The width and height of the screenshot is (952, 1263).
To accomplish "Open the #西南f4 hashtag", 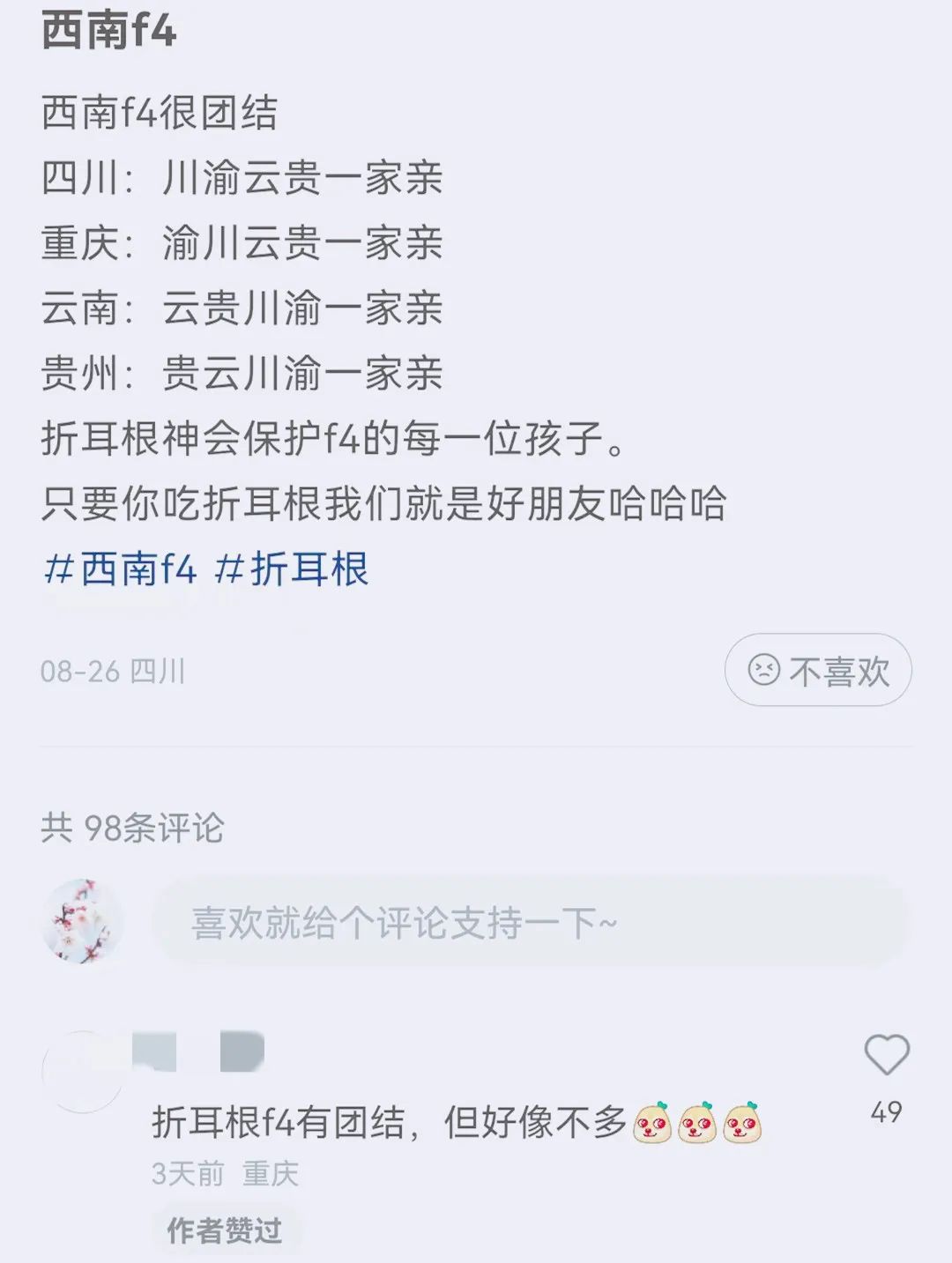I will click(x=121, y=569).
